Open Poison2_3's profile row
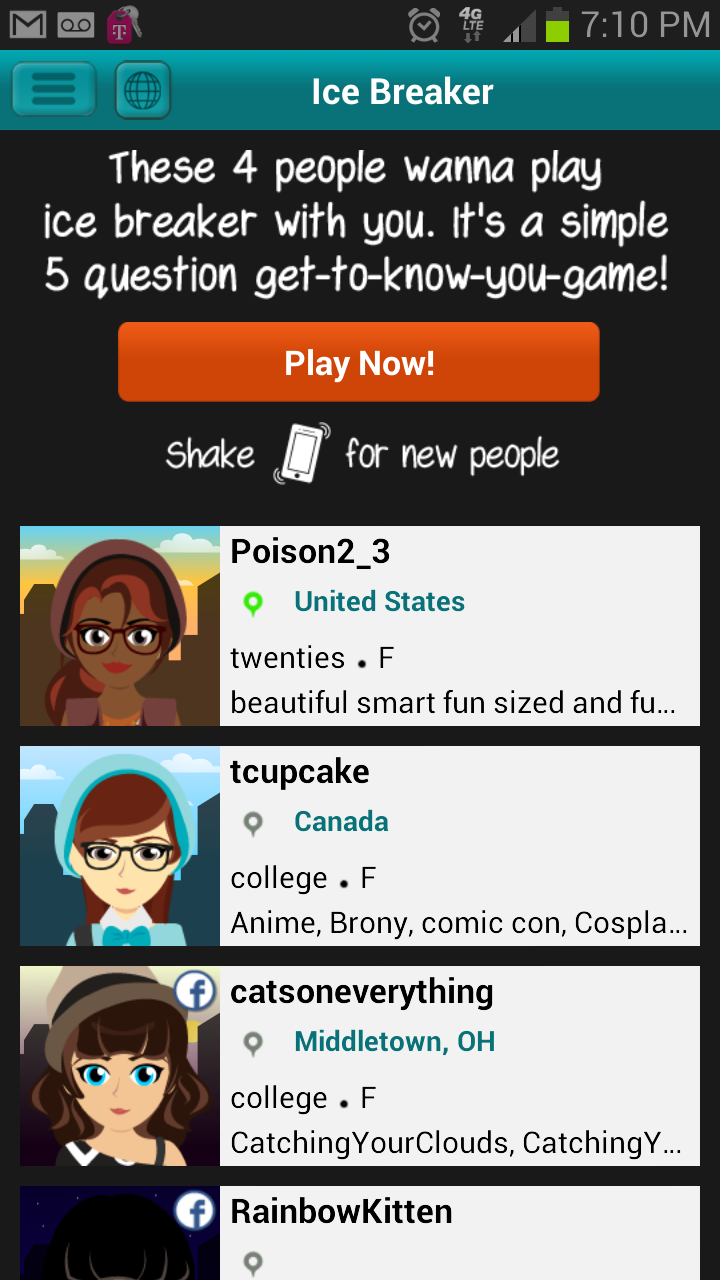This screenshot has height=1280, width=720. click(360, 626)
